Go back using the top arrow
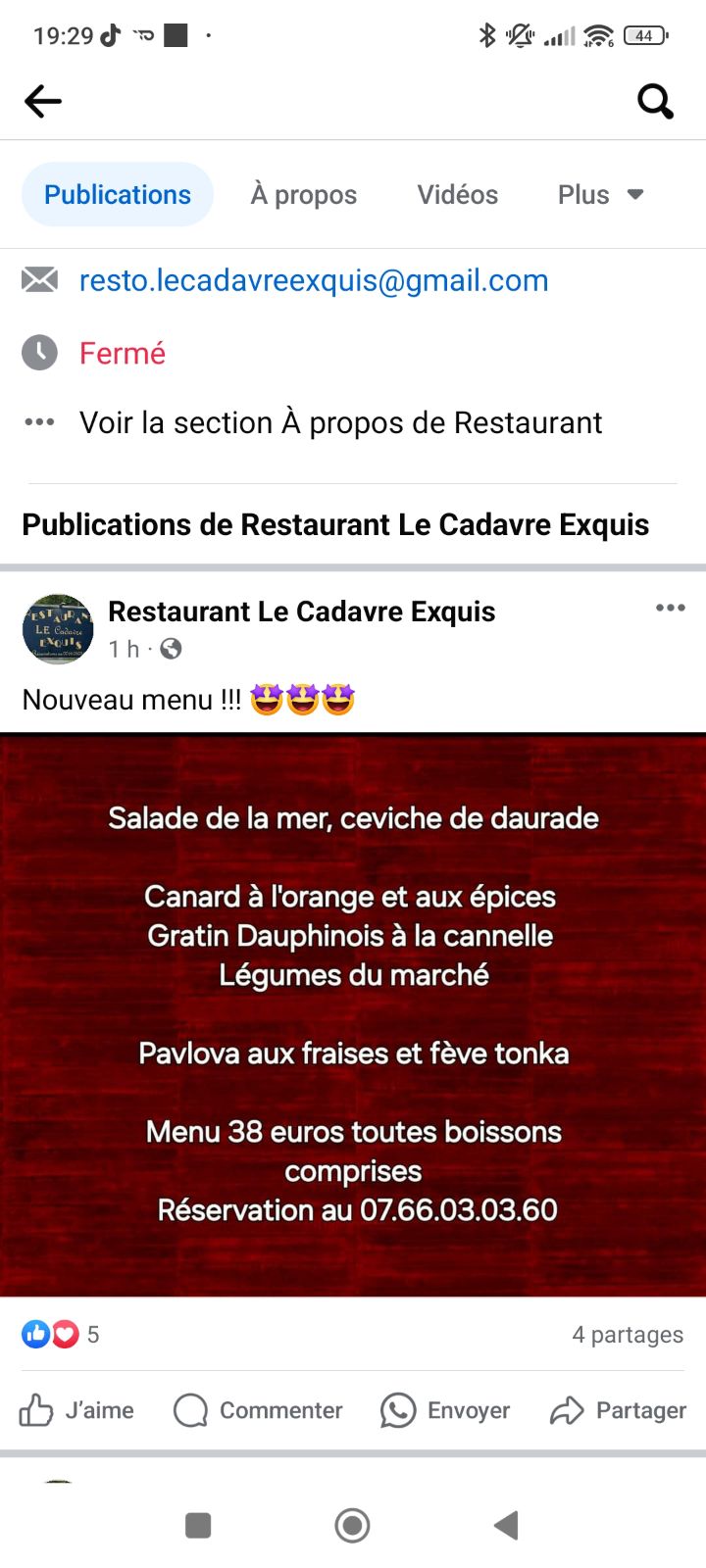Viewport: 706px width, 1568px height. tap(43, 101)
